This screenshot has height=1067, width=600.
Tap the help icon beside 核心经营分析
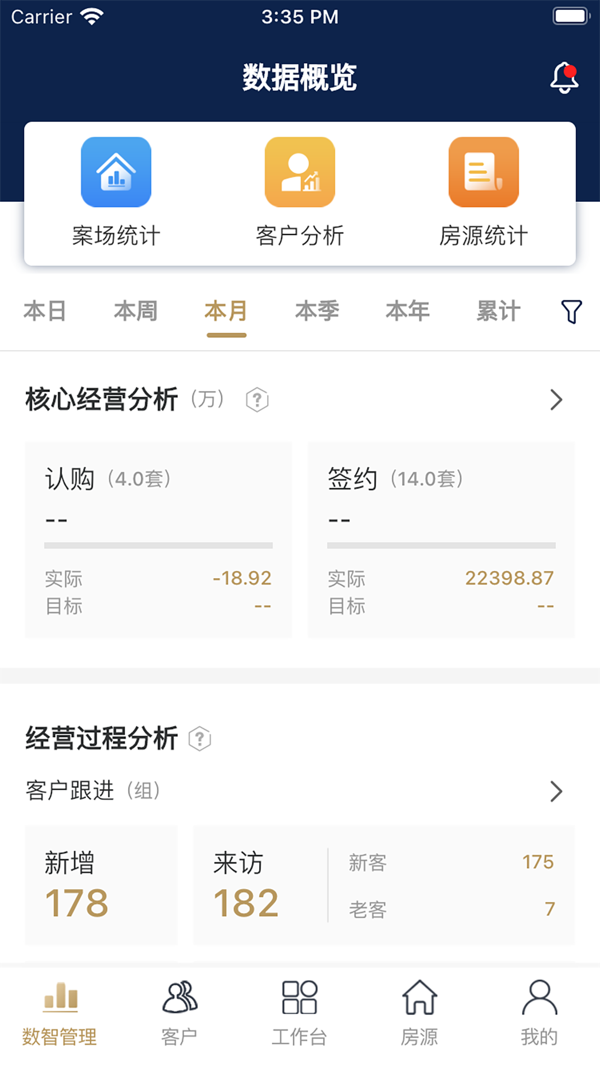pyautogui.click(x=258, y=400)
